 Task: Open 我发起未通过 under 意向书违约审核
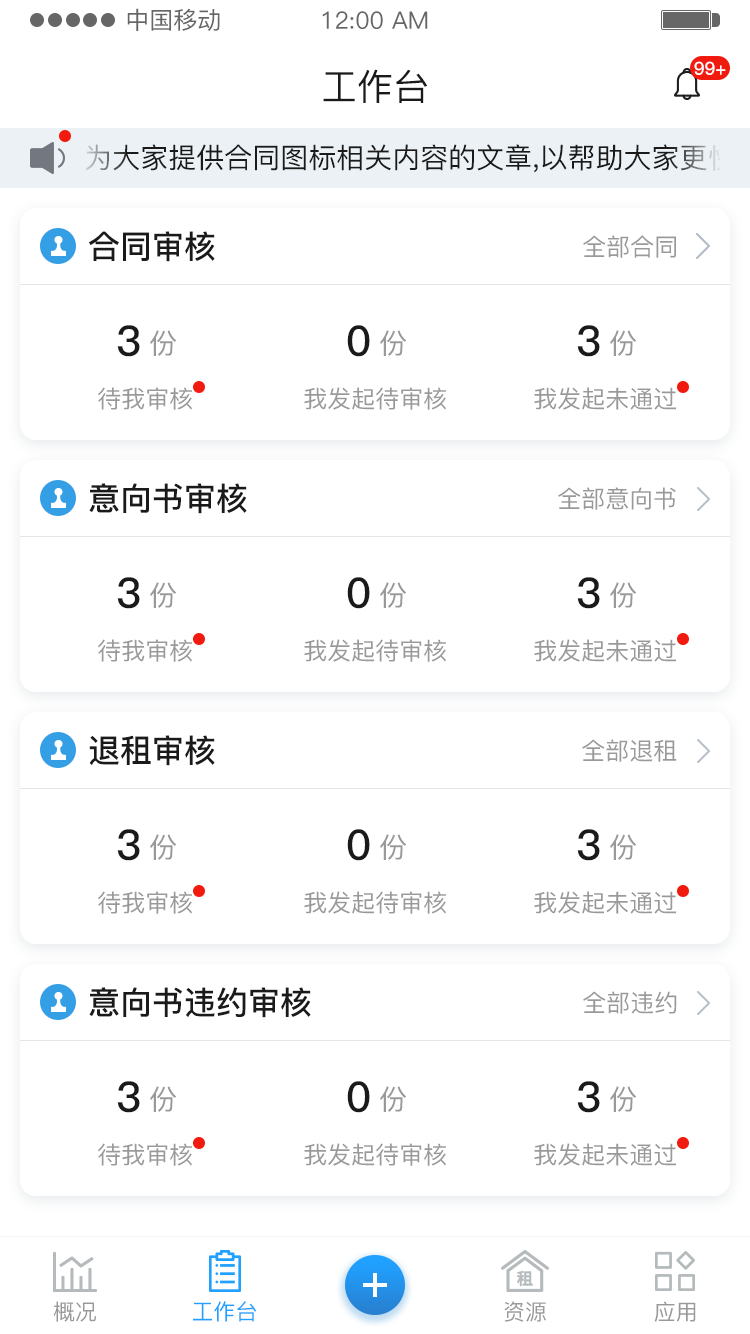pos(606,1119)
